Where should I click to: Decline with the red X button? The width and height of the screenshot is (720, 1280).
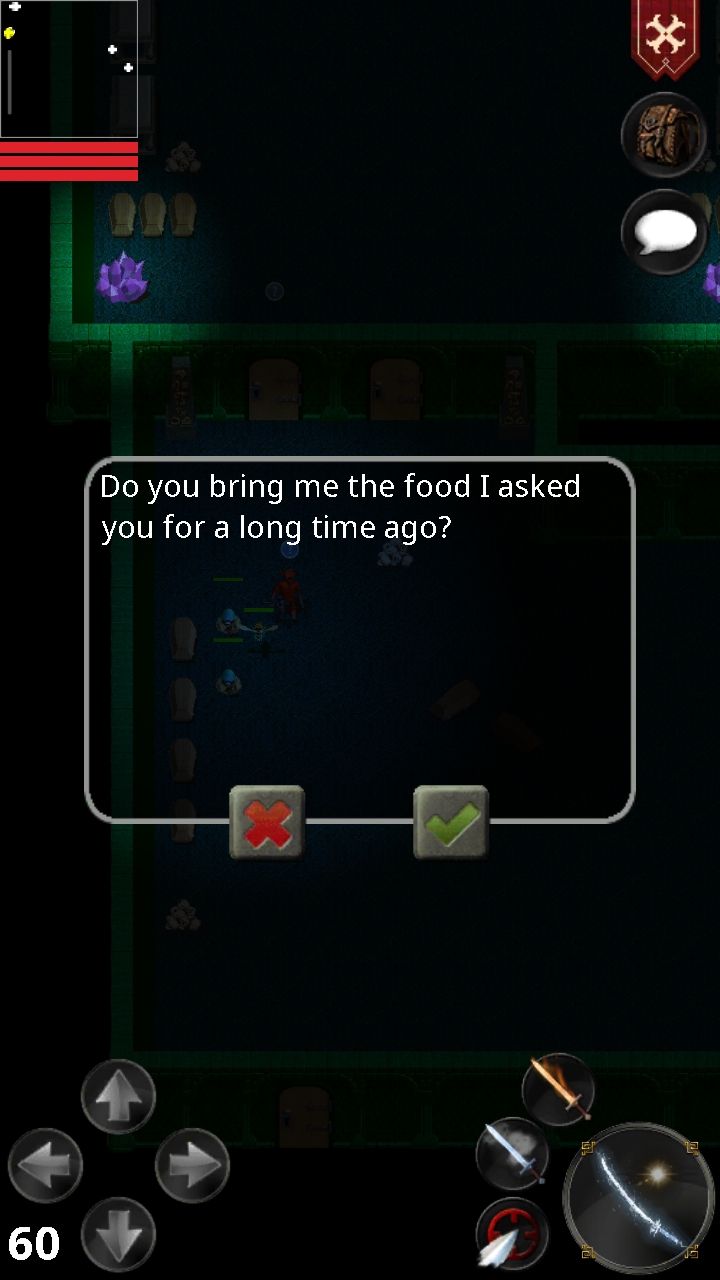267,822
